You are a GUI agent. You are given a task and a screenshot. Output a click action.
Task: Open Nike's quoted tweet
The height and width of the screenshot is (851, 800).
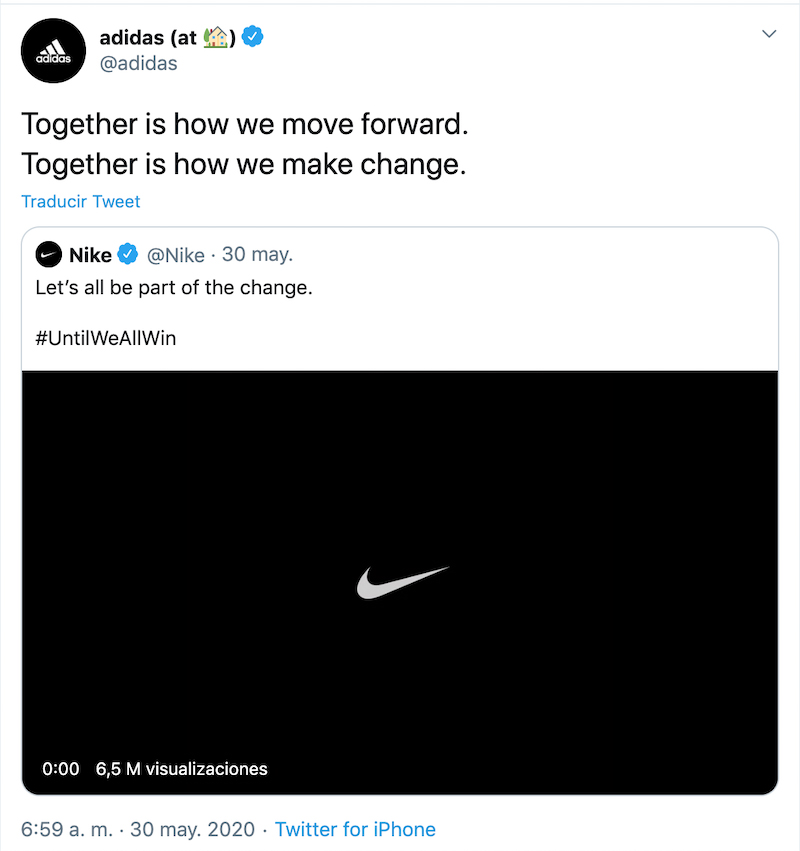coord(400,289)
